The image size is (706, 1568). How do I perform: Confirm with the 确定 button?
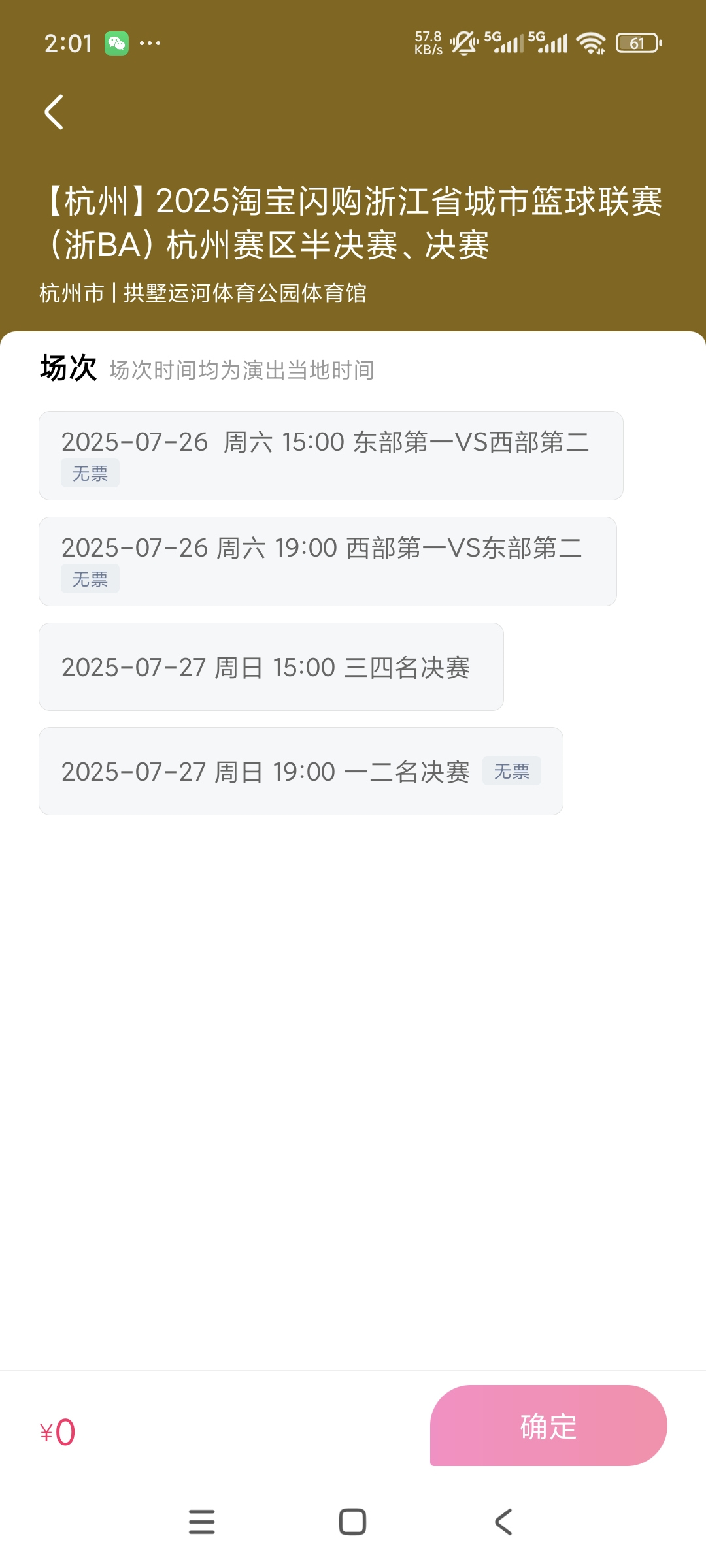click(x=548, y=1426)
